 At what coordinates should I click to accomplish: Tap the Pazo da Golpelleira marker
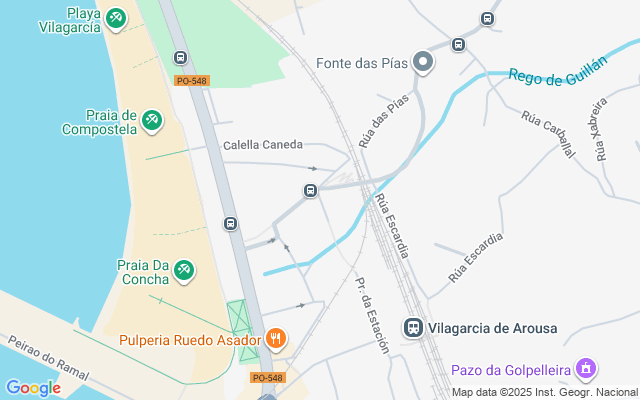(x=587, y=370)
